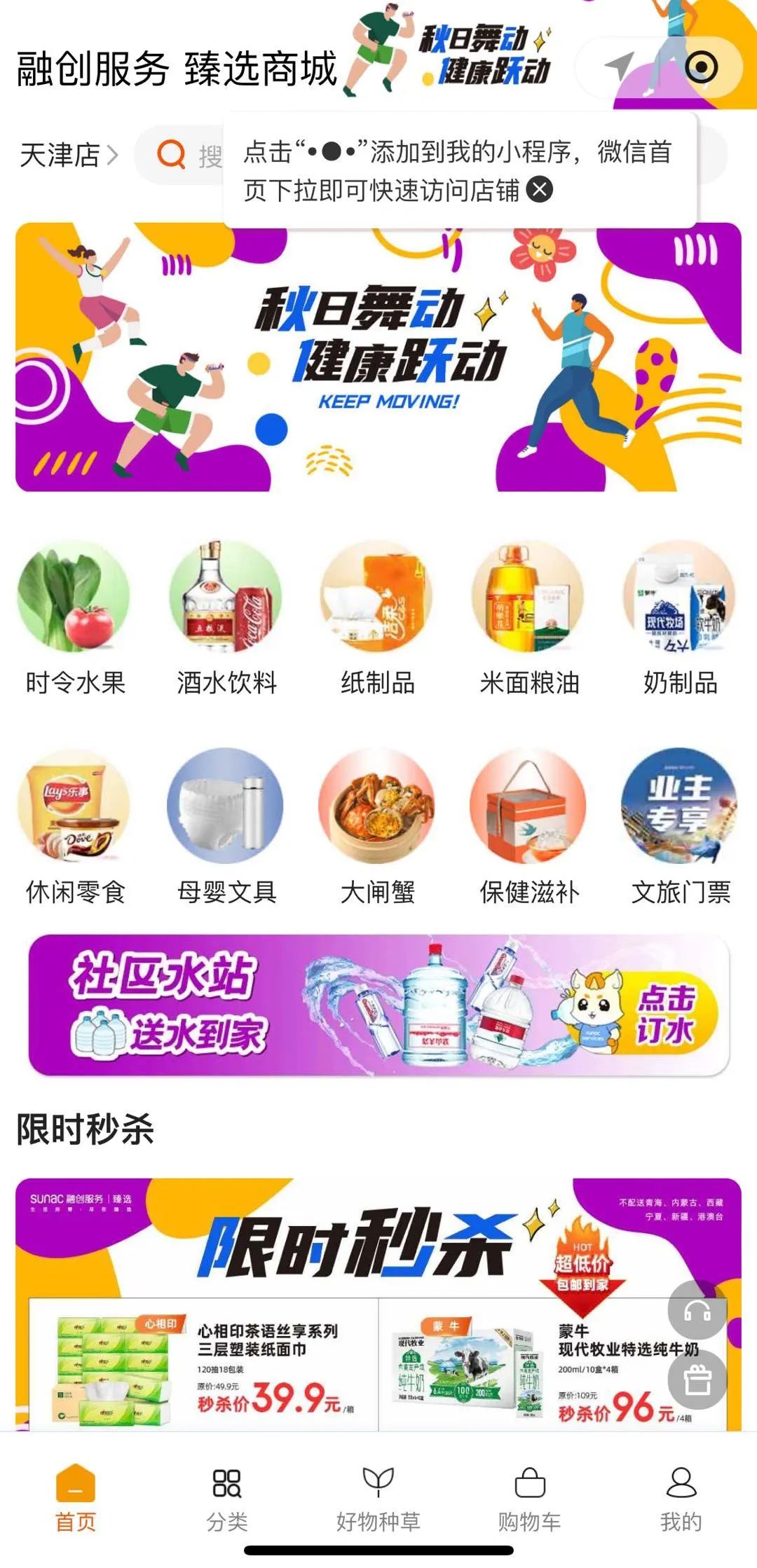Open the 奶制品 category
This screenshot has width=757, height=1568.
coord(680,618)
